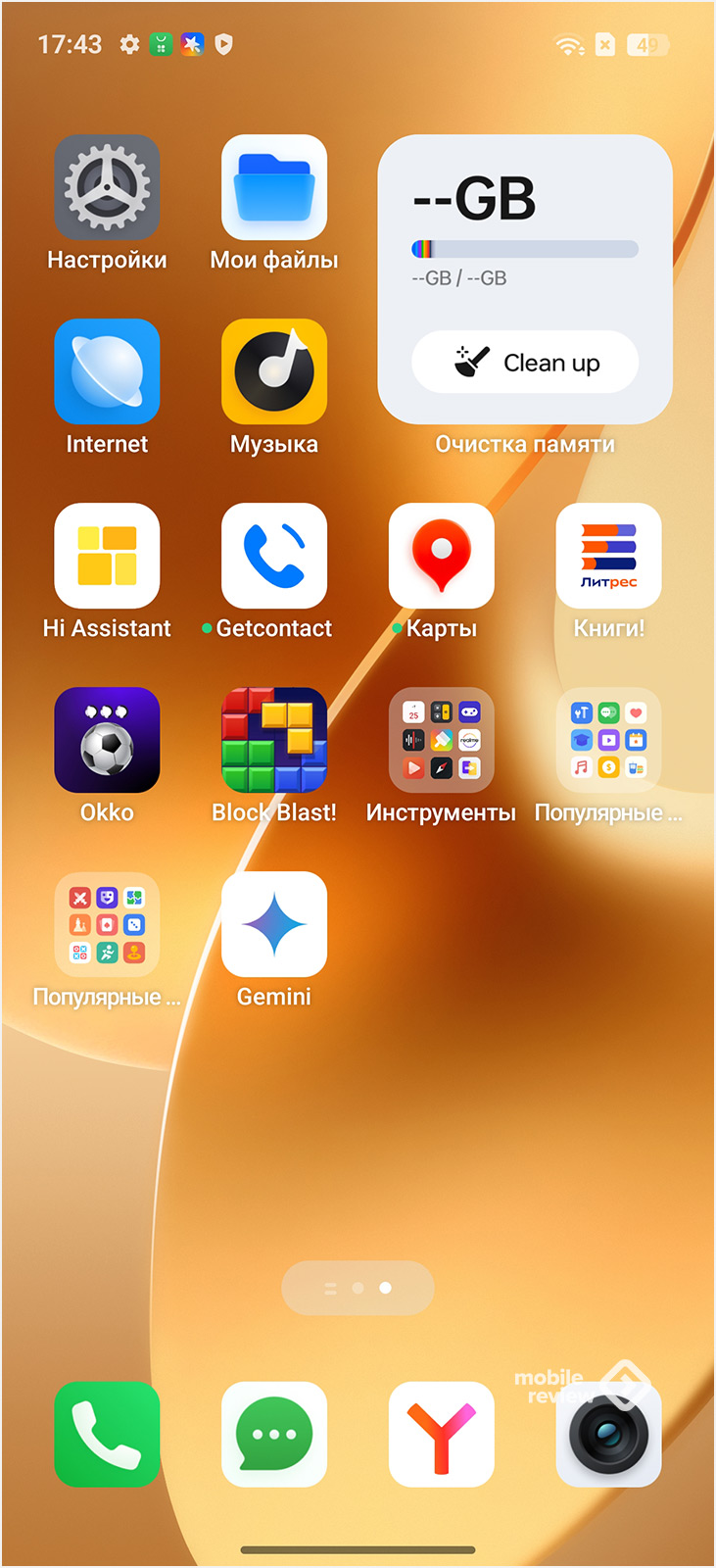Screen dimensions: 716x1568
Task: Tap the Clean up button
Action: point(525,363)
